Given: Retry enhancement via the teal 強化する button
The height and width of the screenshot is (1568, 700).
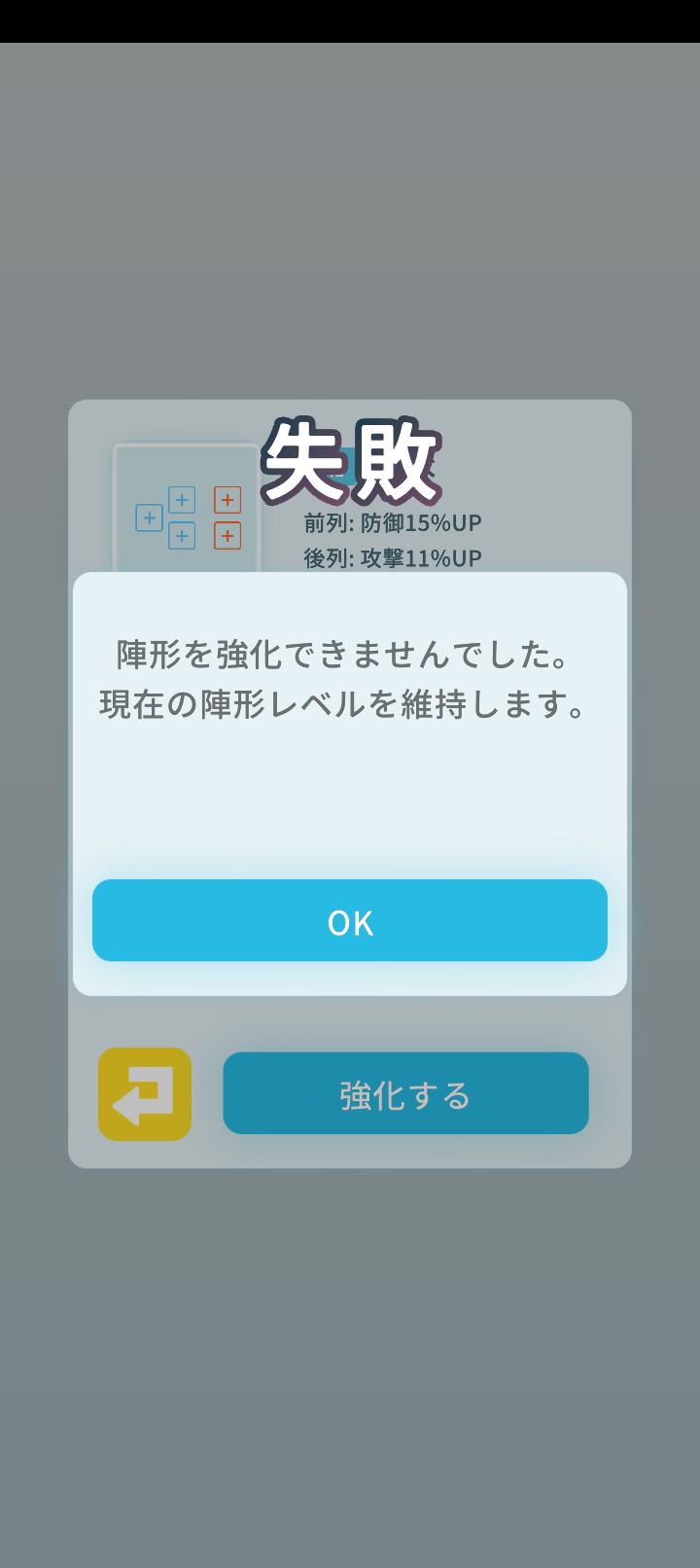Looking at the screenshot, I should coord(405,1092).
